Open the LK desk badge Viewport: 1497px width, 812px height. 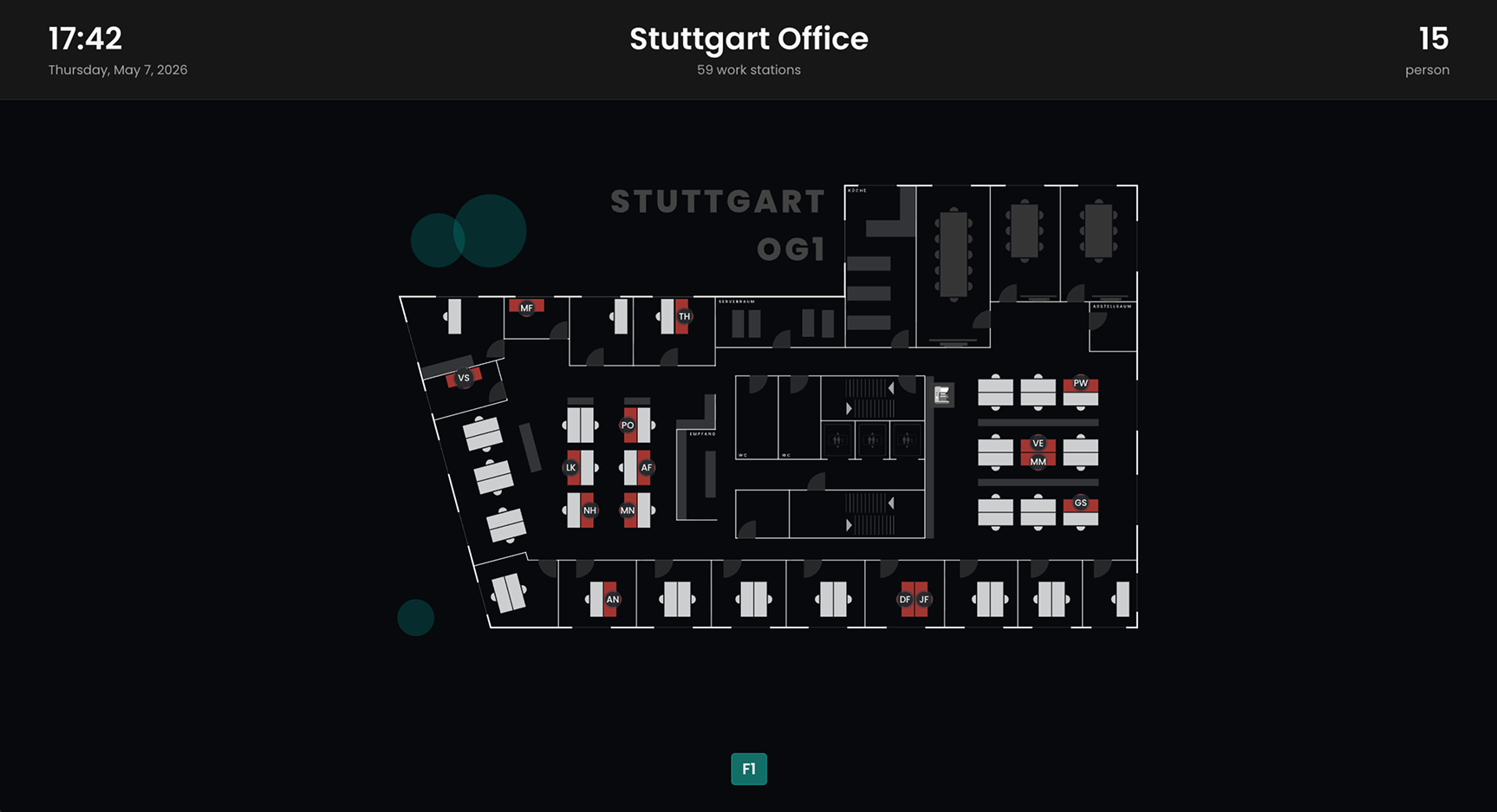click(x=570, y=467)
